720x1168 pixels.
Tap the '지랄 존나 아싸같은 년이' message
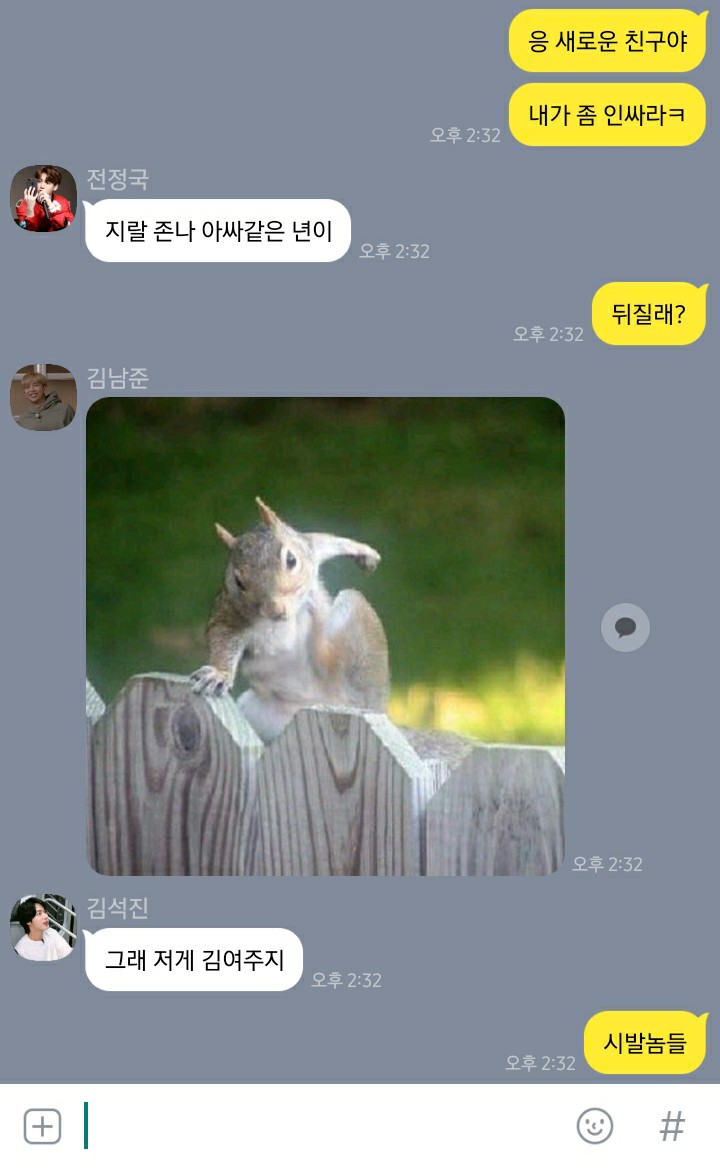coord(219,229)
